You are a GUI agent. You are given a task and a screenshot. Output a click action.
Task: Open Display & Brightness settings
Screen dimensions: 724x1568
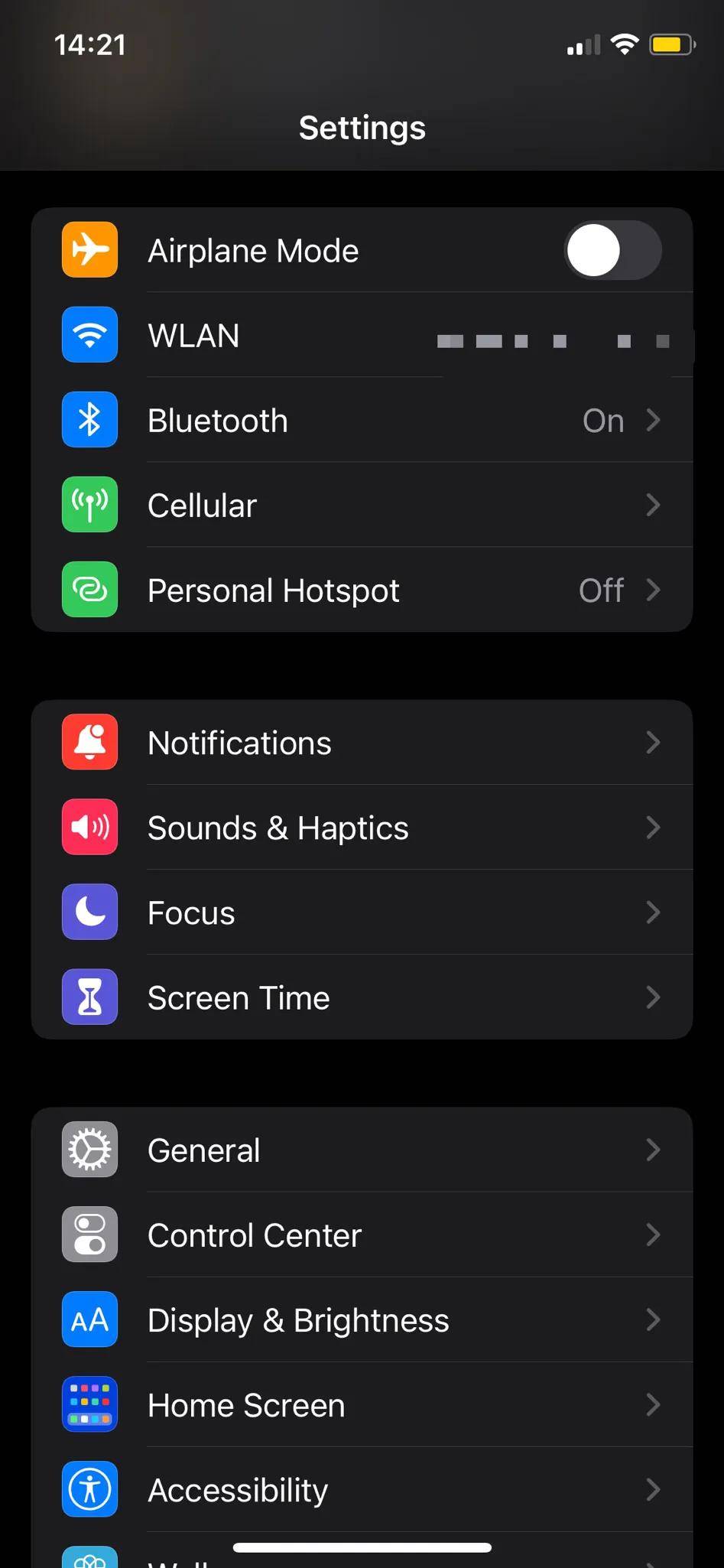[x=362, y=1319]
